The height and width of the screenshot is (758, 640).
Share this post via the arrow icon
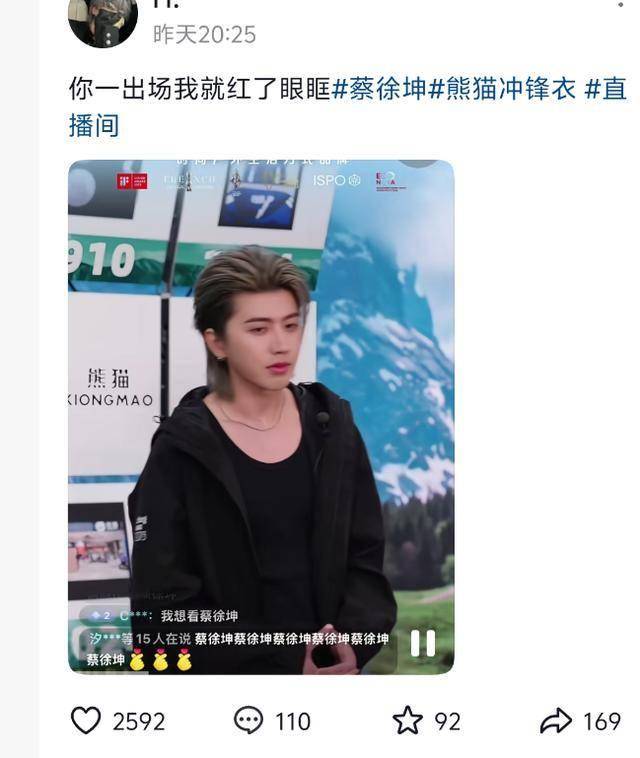click(556, 720)
